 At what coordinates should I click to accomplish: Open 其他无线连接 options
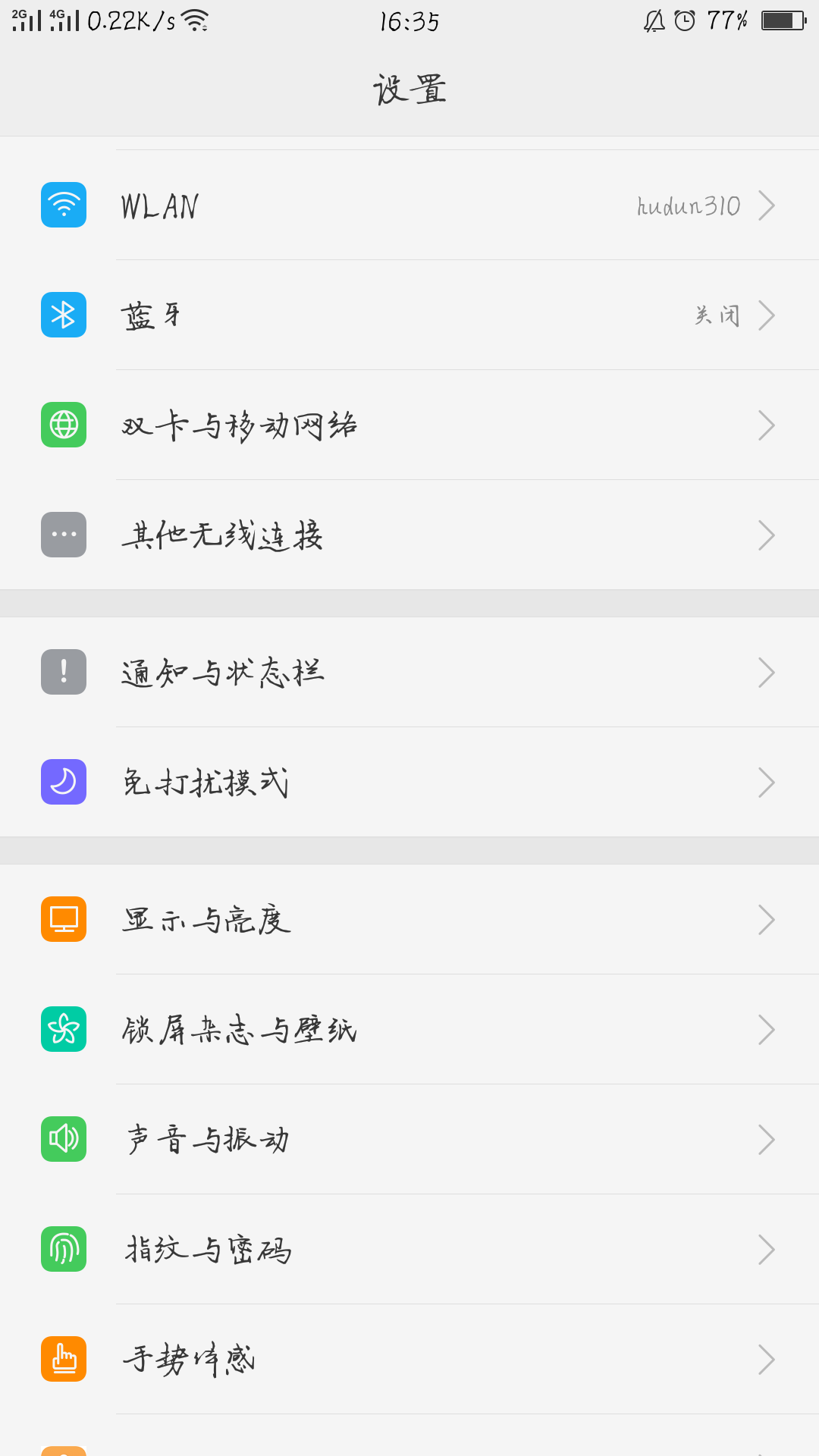(409, 535)
